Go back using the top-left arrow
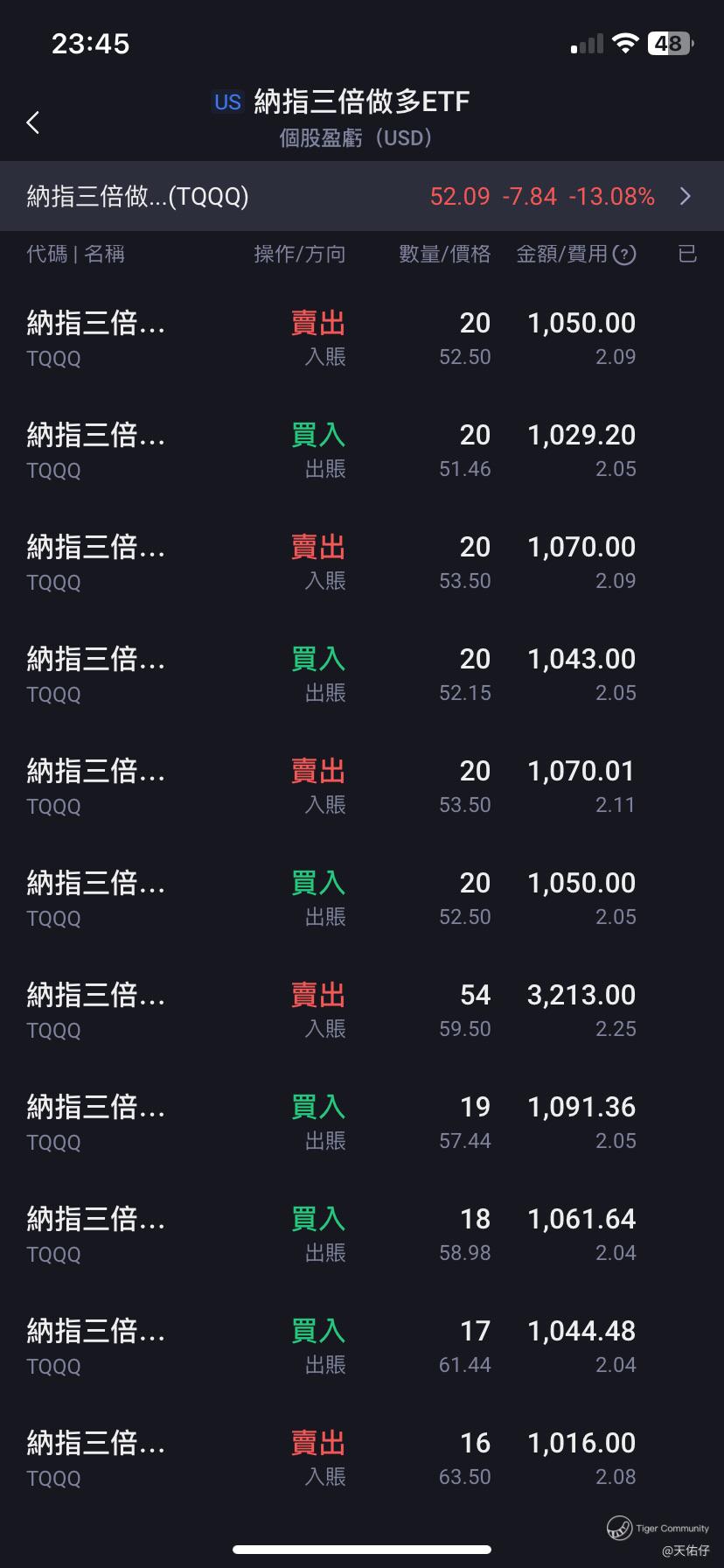 [x=33, y=122]
